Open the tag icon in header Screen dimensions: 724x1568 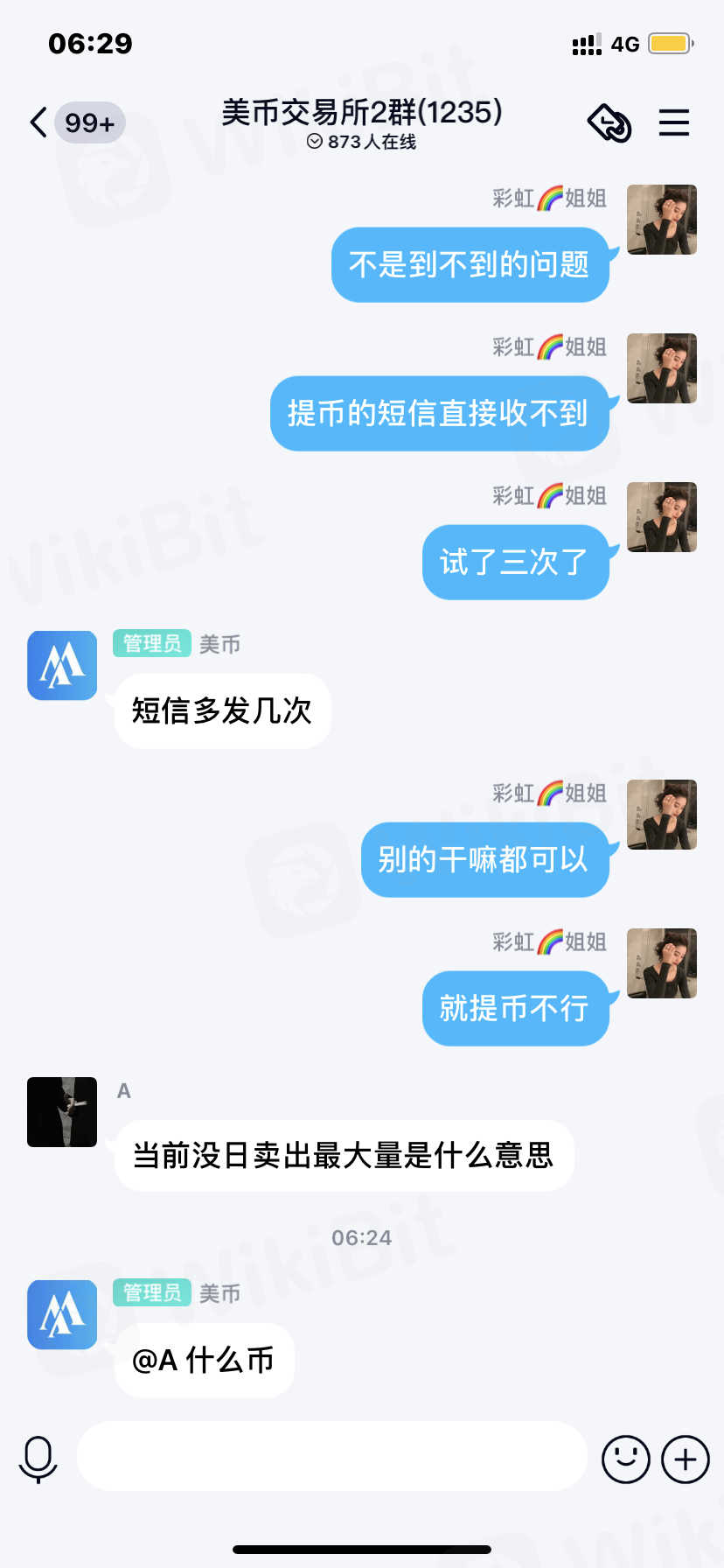coord(609,122)
